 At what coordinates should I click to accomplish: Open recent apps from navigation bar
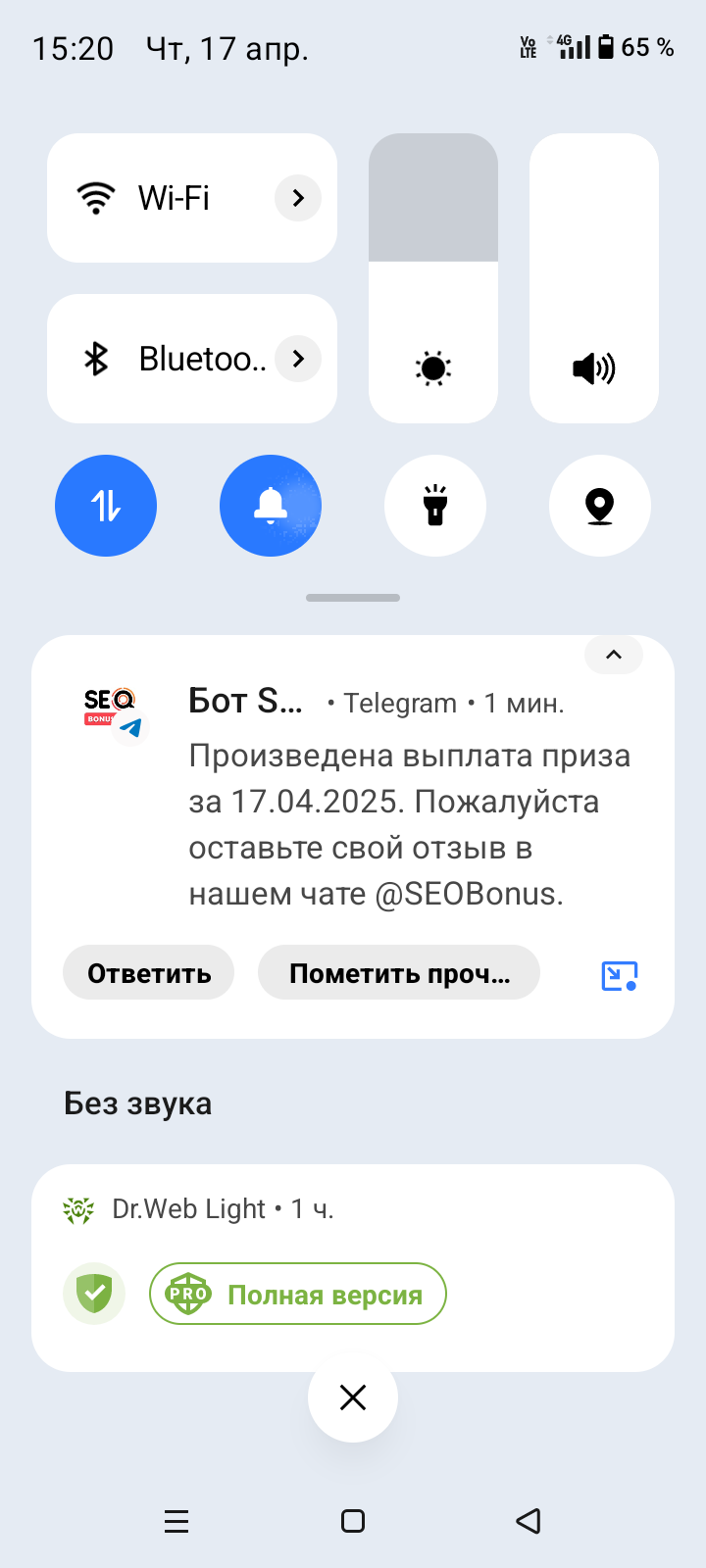pyautogui.click(x=176, y=1521)
